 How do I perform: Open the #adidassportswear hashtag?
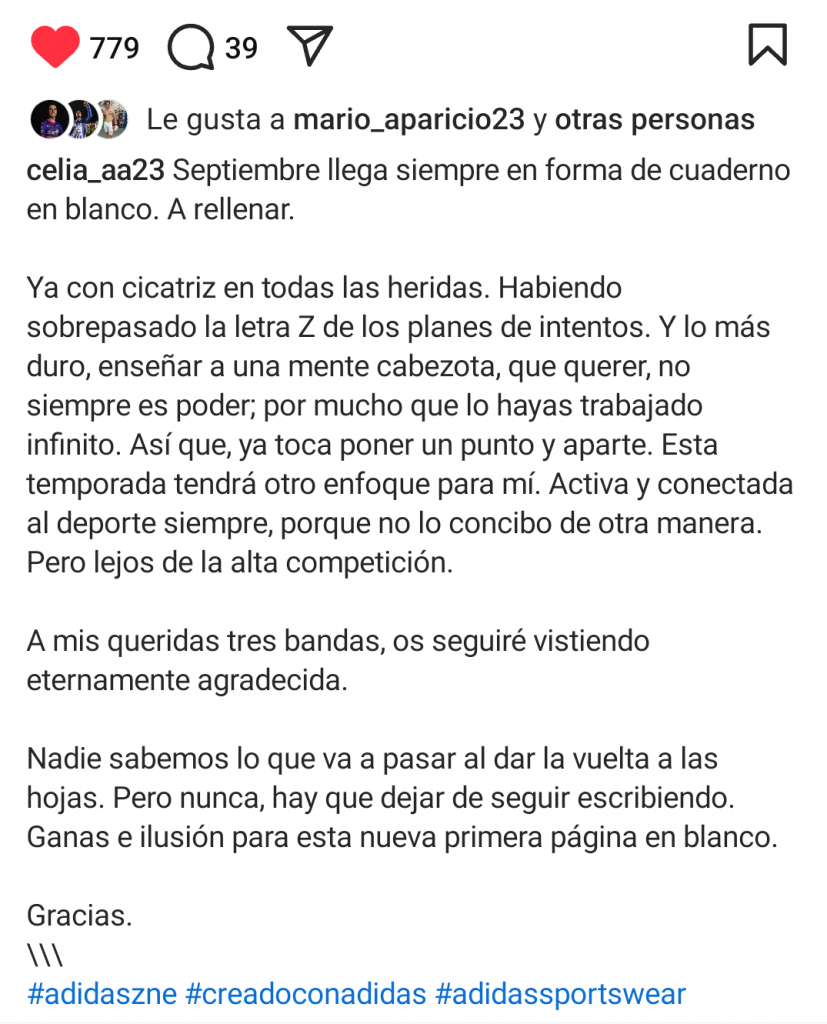561,994
